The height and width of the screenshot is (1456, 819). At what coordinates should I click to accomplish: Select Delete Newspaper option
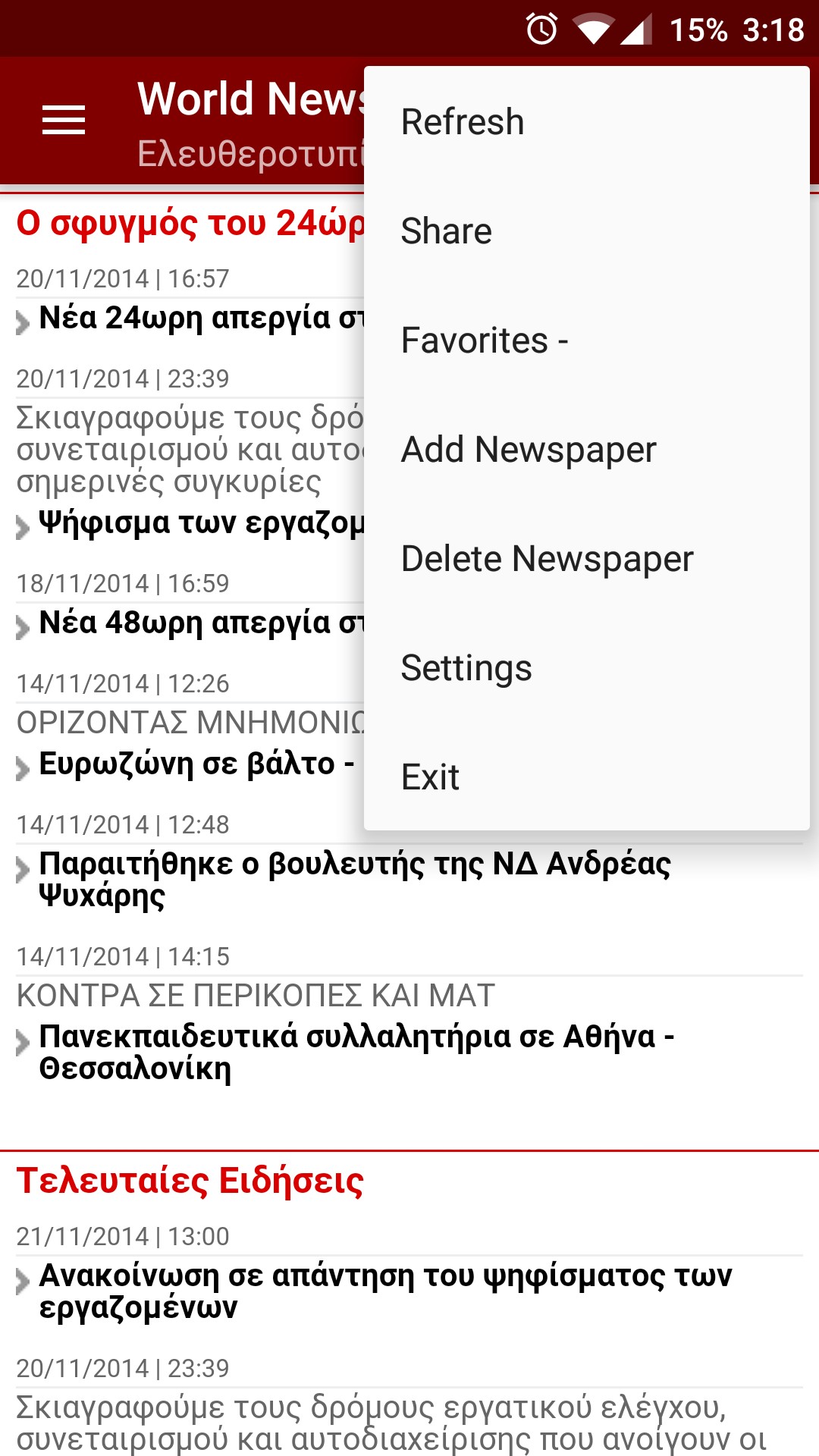pyautogui.click(x=586, y=559)
